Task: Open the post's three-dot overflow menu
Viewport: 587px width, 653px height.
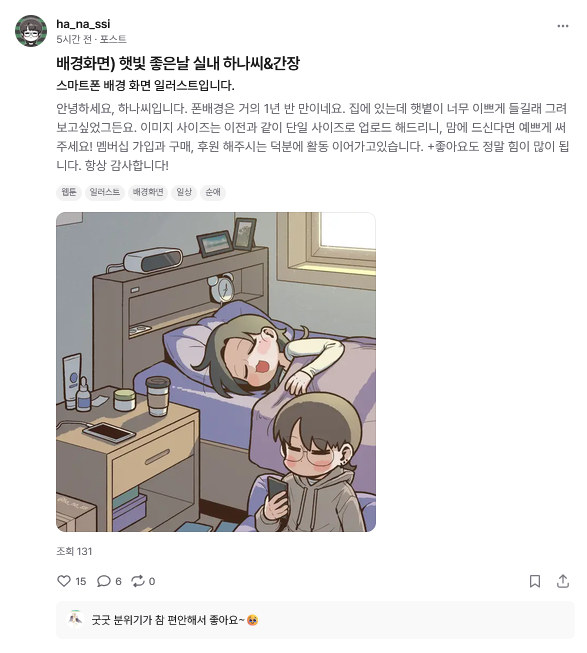Action: 563,26
